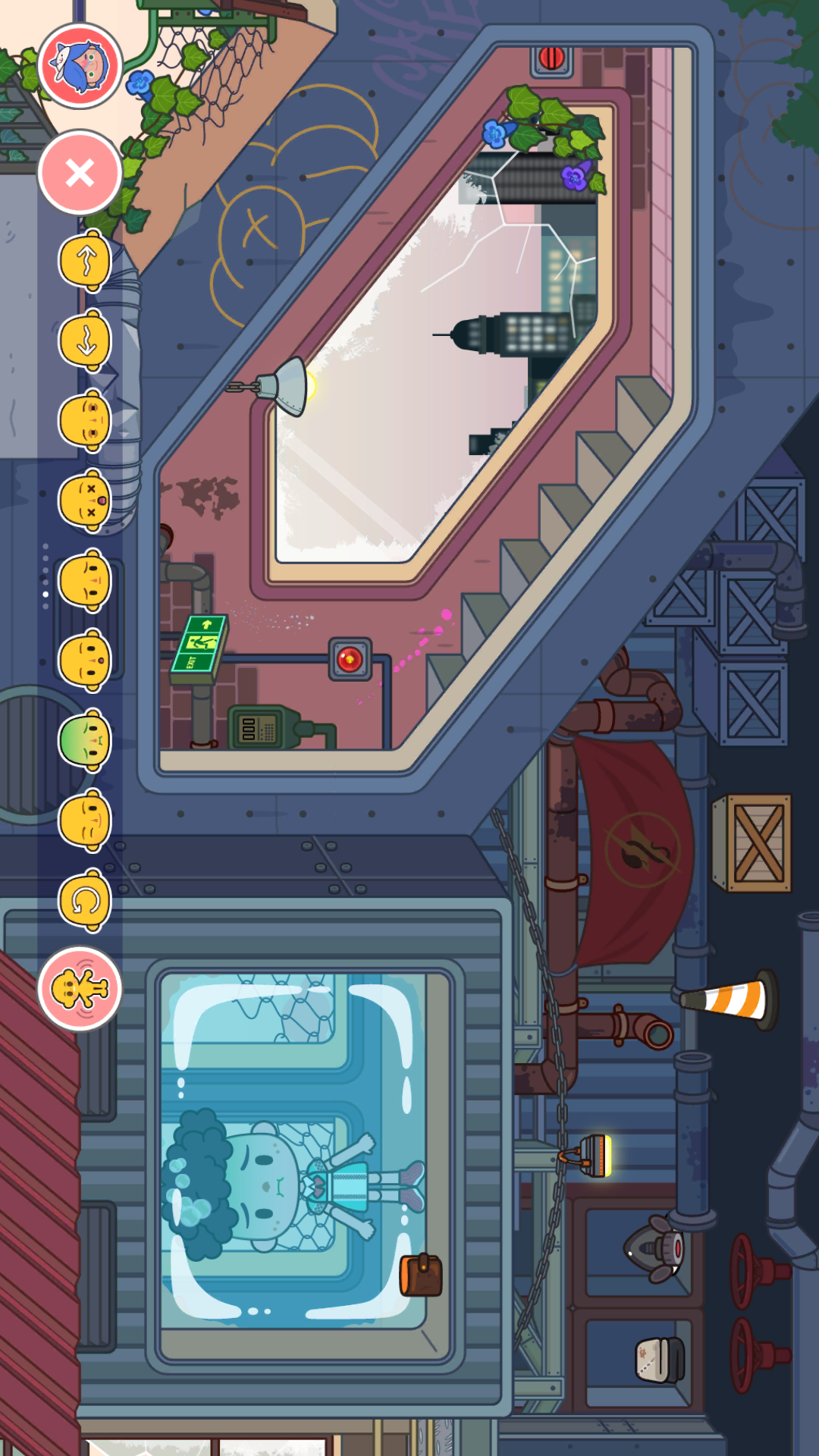Close the expression panel with X
The width and height of the screenshot is (819, 1456).
80,173
